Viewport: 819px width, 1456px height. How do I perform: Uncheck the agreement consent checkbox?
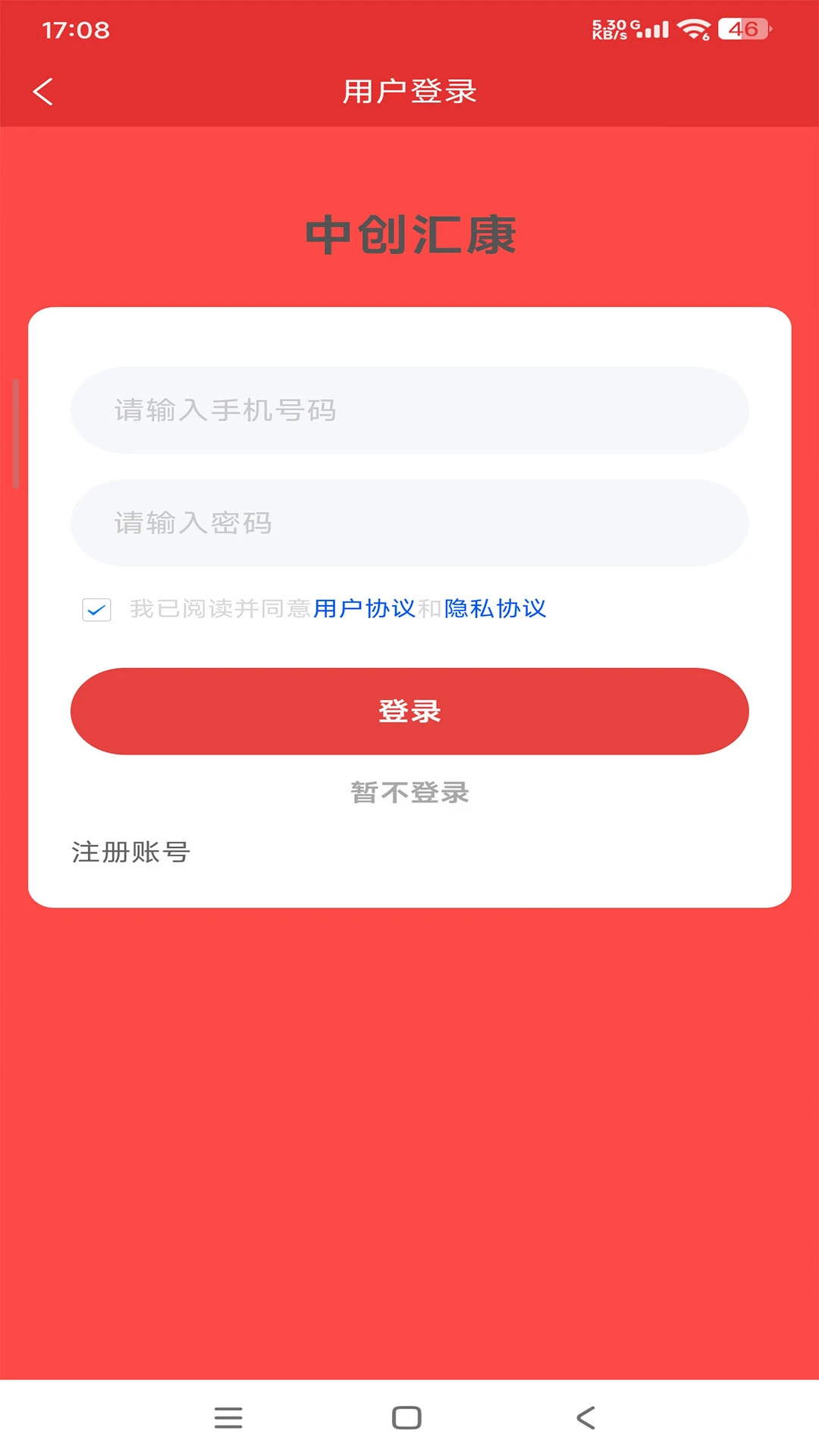(x=96, y=609)
